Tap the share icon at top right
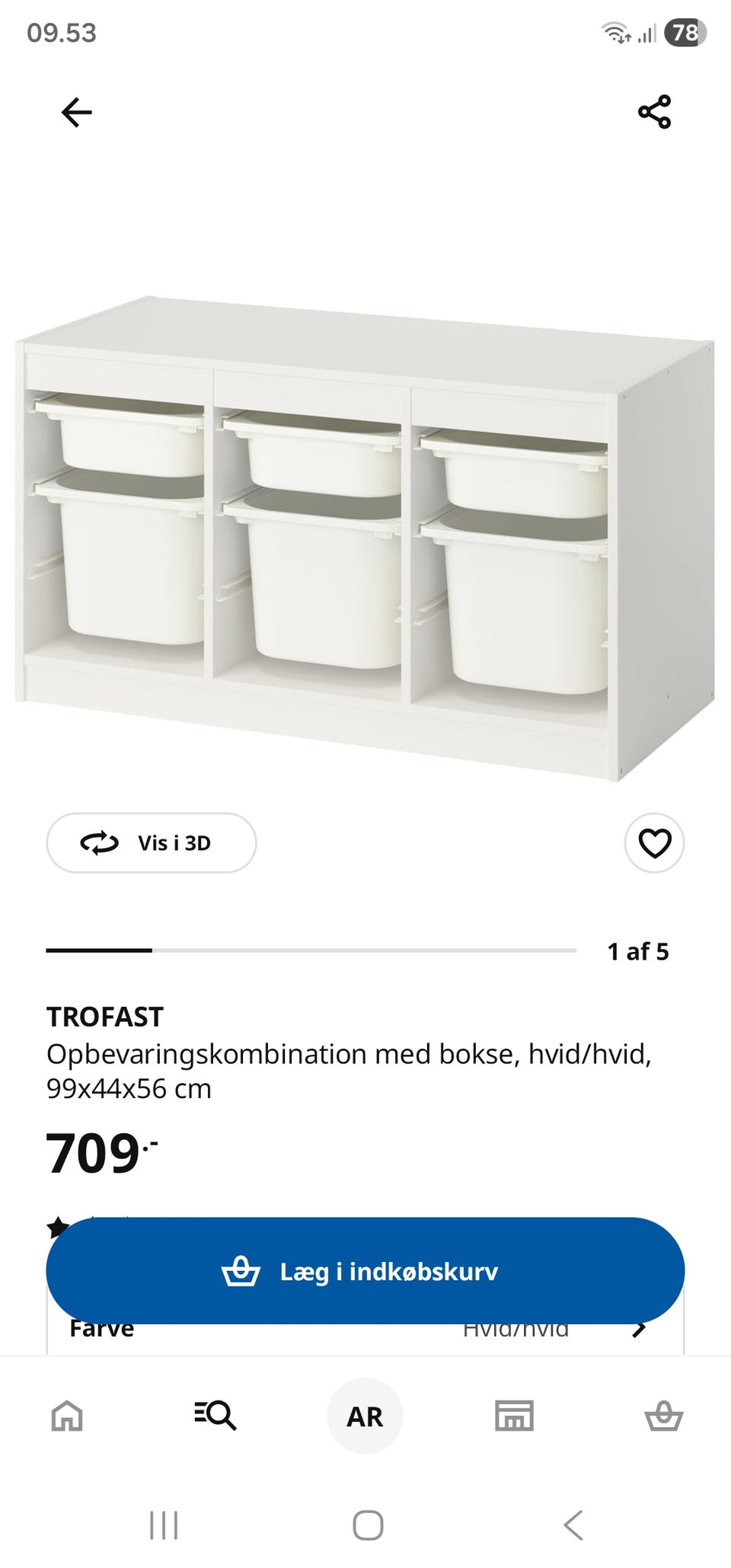731x1568 pixels. click(656, 111)
